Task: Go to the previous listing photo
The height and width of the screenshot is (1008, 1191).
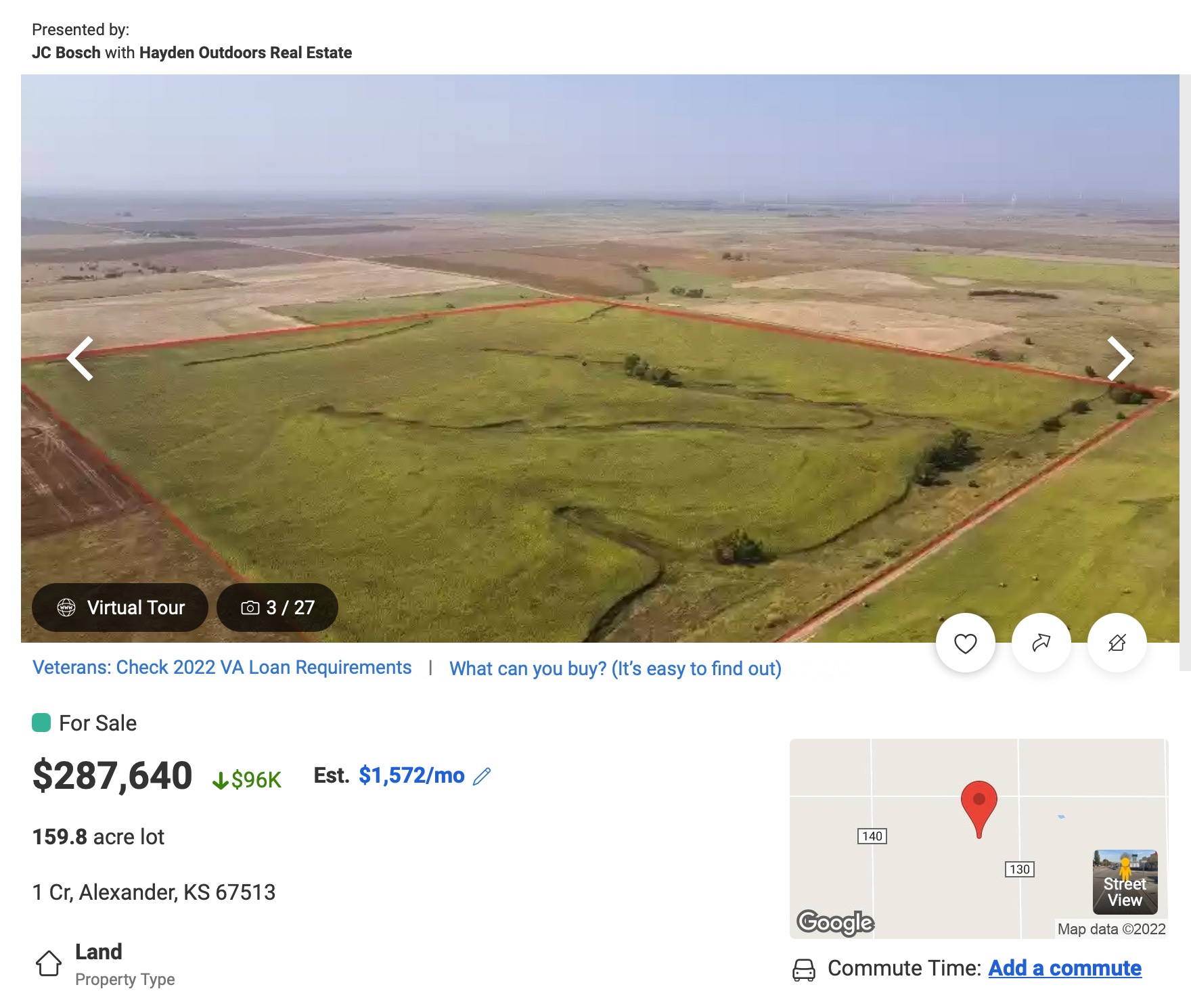Action: point(81,359)
